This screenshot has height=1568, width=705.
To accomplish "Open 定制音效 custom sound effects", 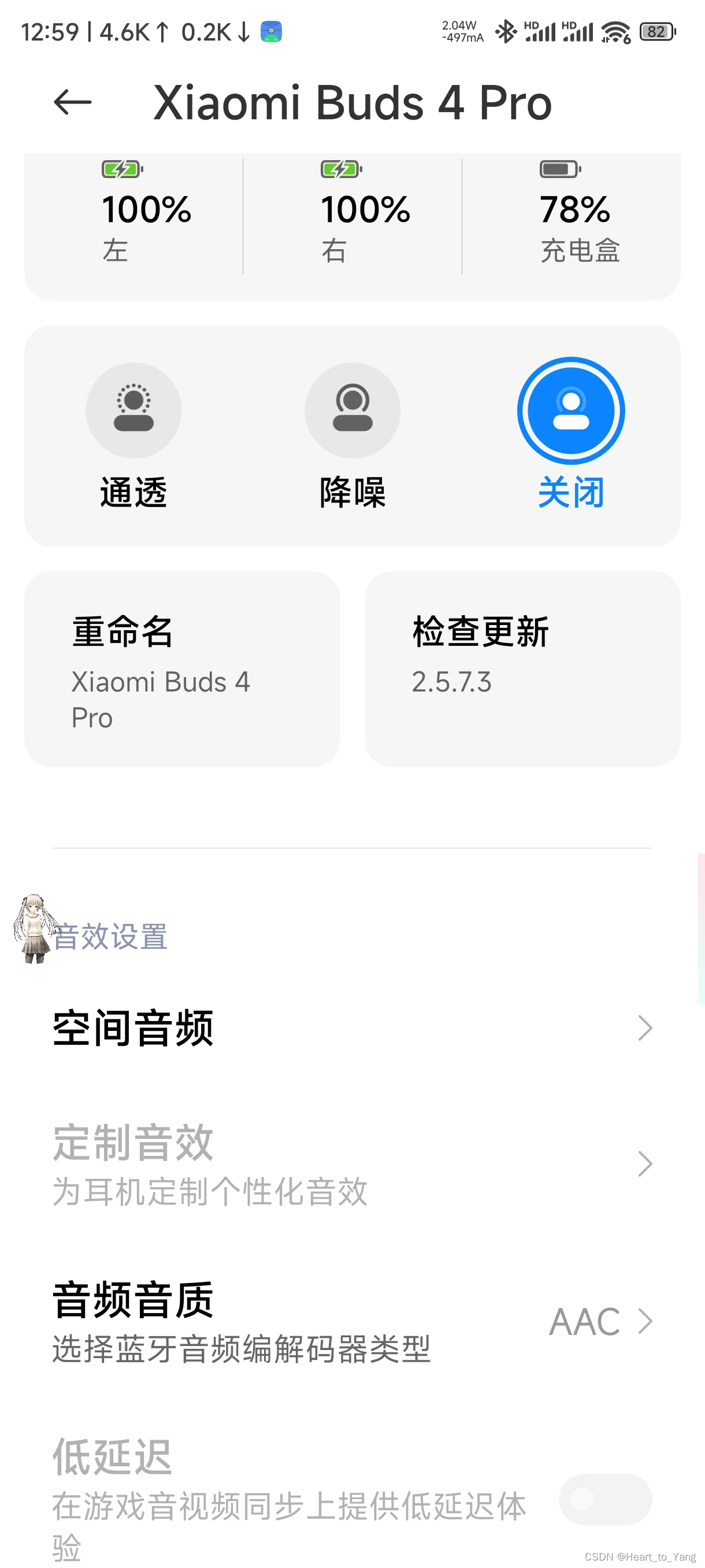I will tap(352, 1163).
